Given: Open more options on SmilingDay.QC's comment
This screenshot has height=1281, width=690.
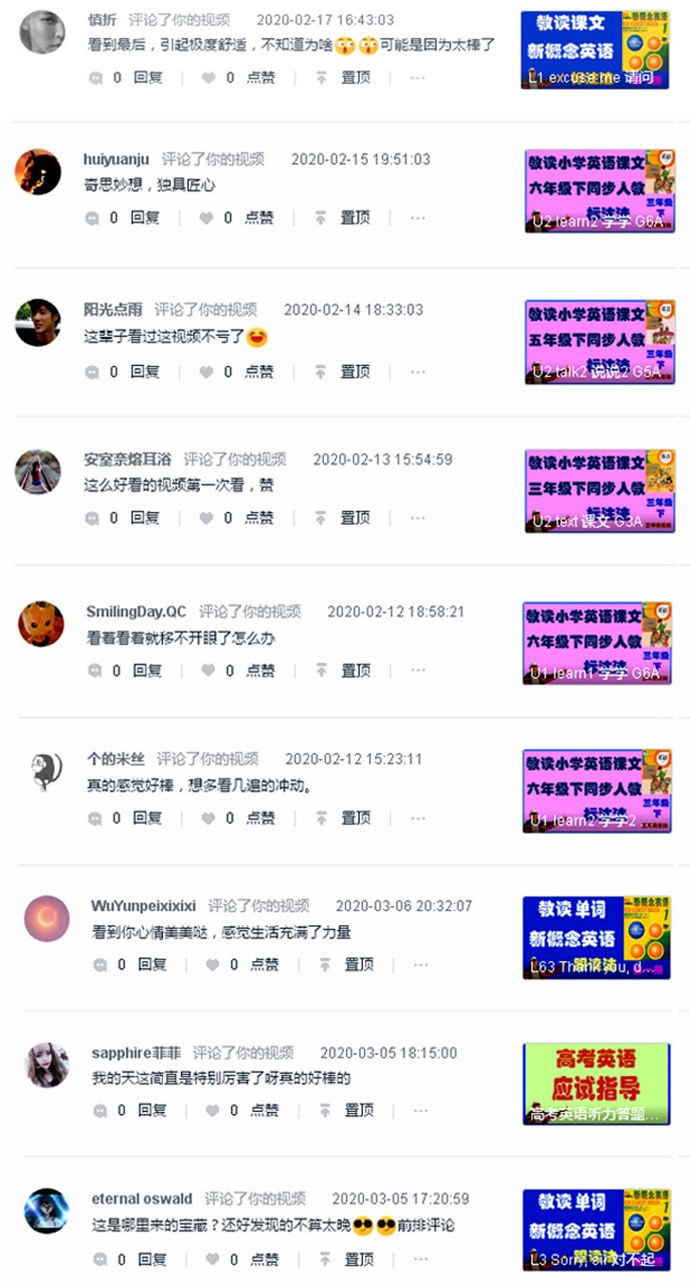Looking at the screenshot, I should [x=417, y=670].
